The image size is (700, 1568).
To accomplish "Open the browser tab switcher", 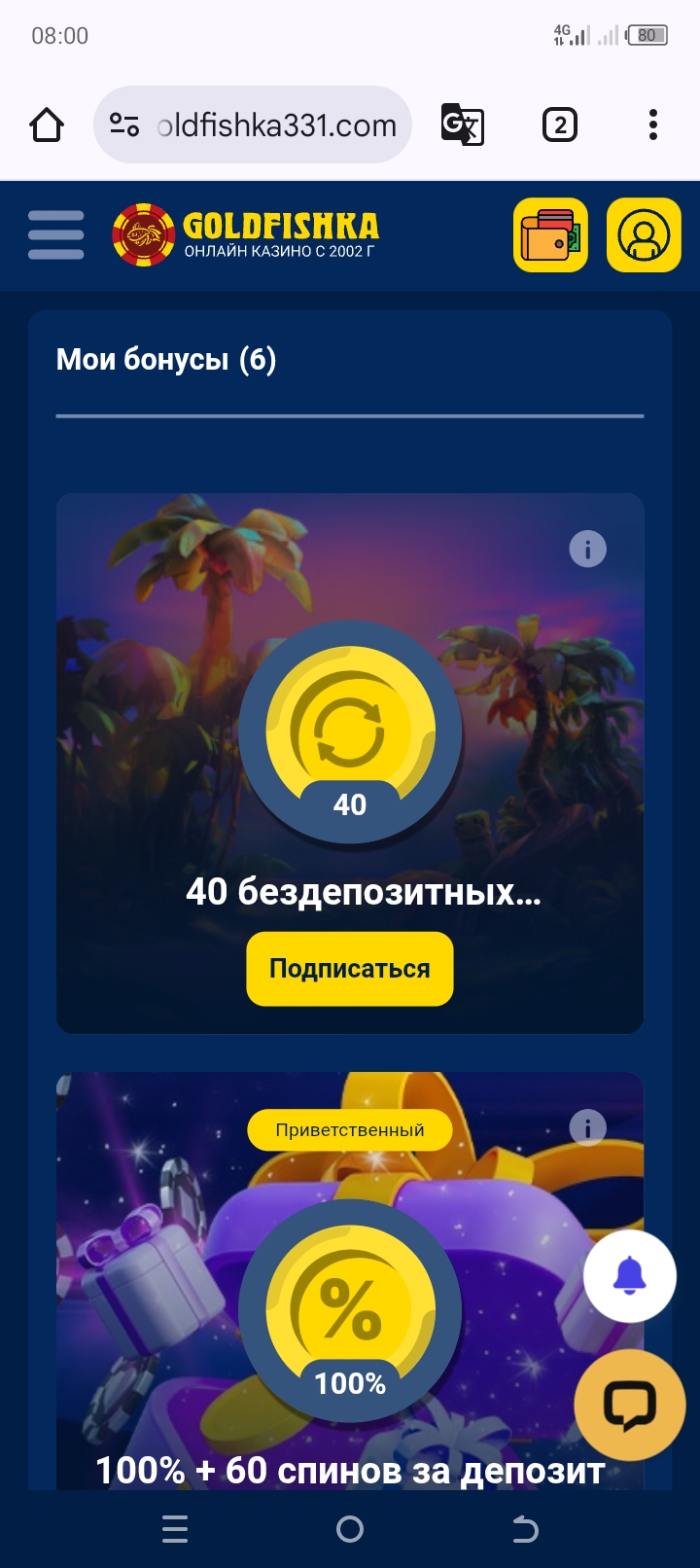I will (x=559, y=125).
